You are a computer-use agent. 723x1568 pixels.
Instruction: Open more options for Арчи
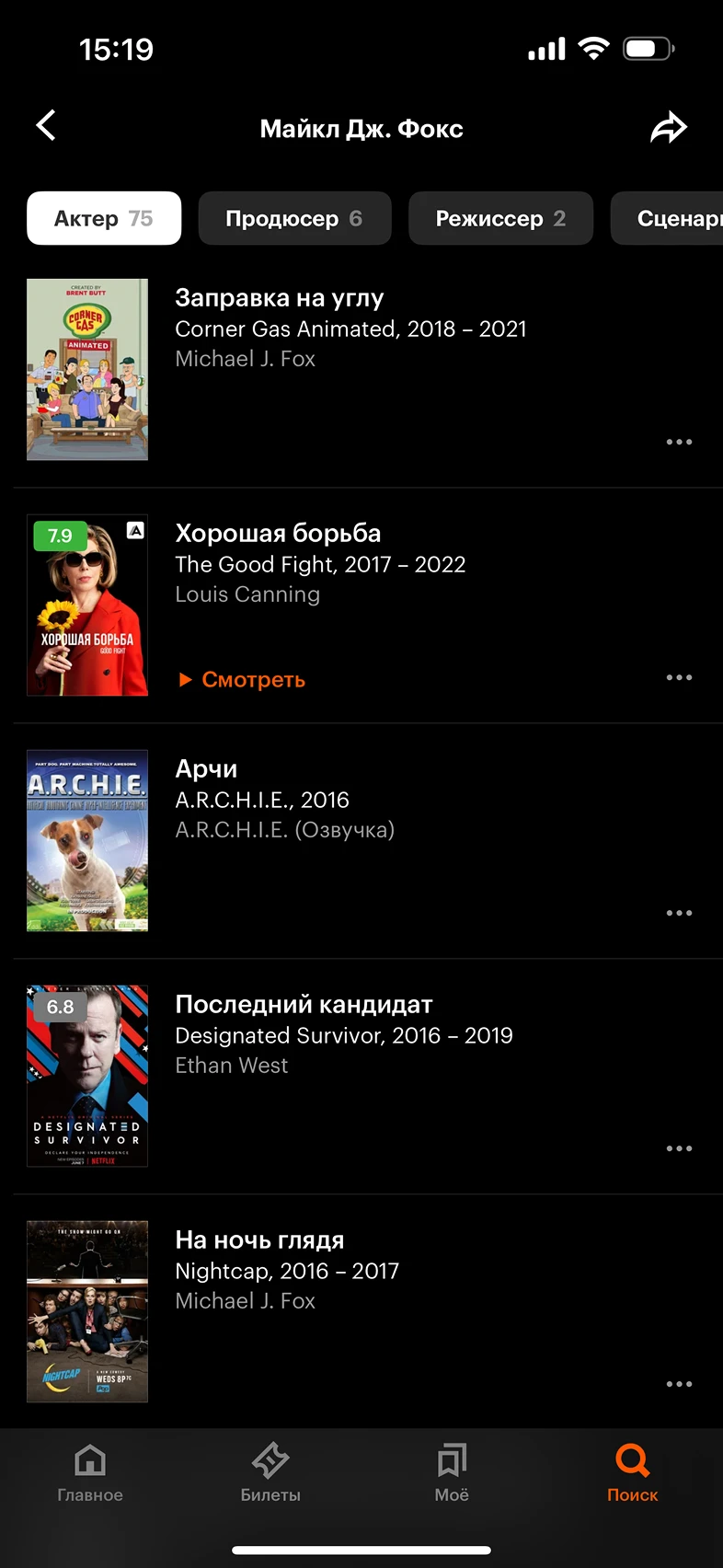click(x=679, y=914)
